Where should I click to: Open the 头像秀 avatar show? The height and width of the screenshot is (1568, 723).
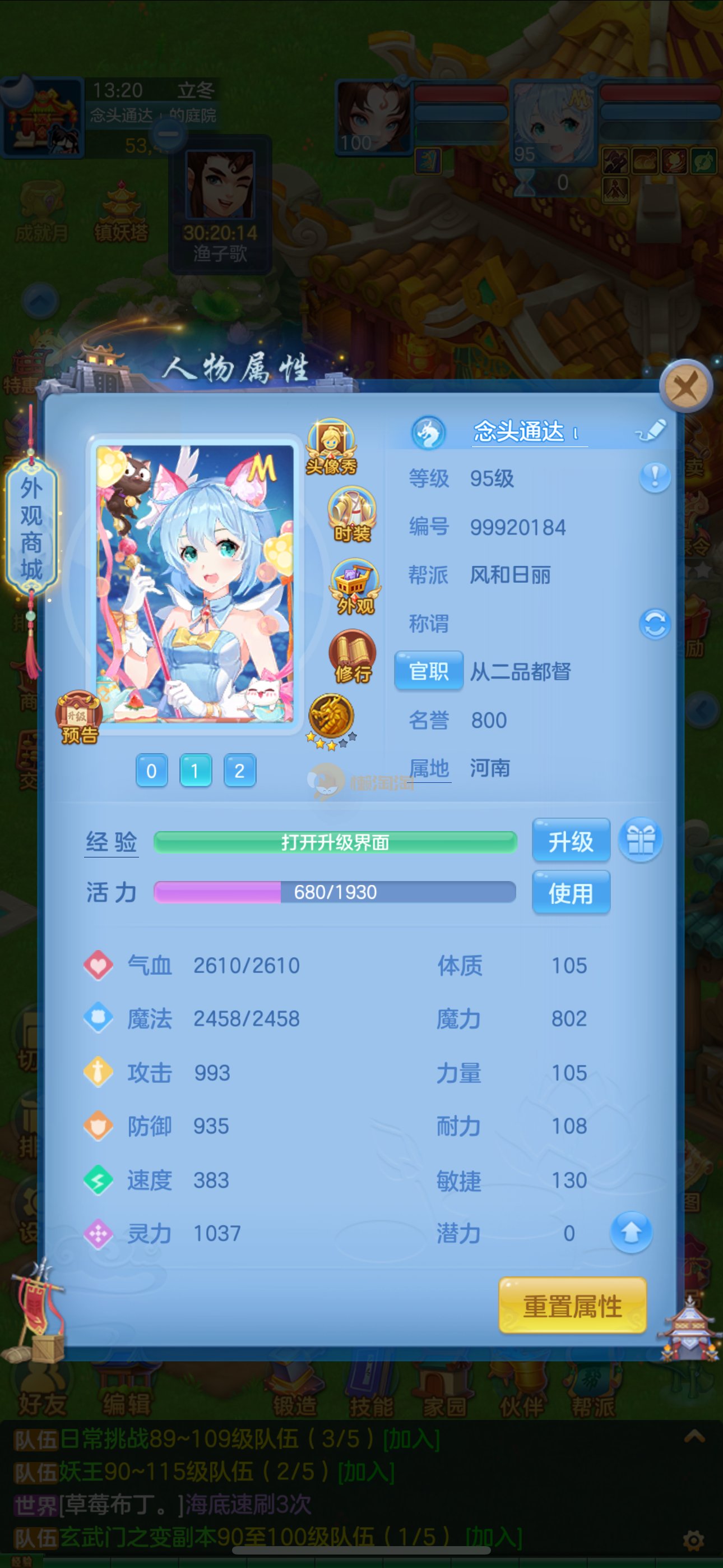click(331, 446)
